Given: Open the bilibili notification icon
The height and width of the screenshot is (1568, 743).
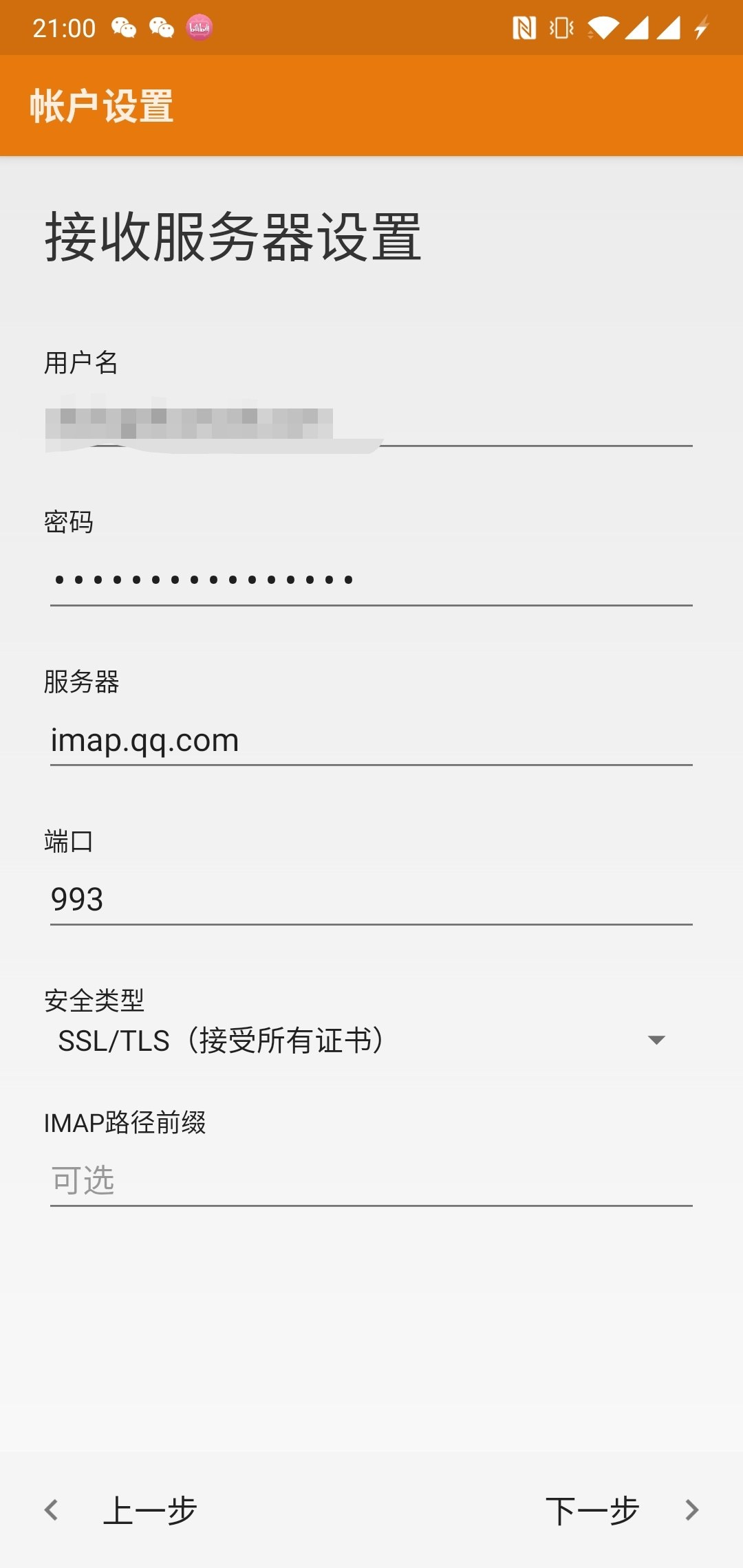Looking at the screenshot, I should (x=200, y=28).
